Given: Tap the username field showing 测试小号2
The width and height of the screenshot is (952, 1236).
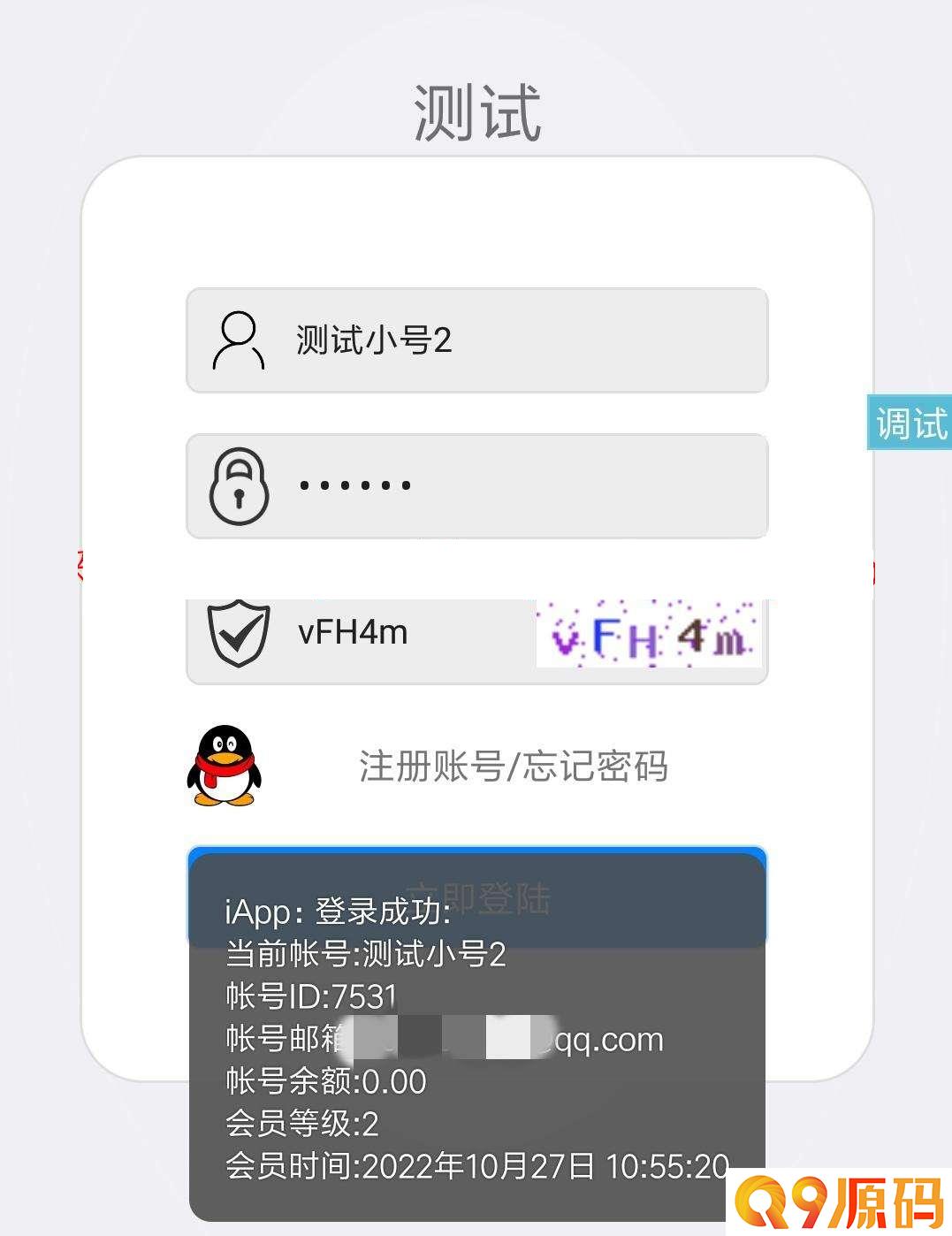Looking at the screenshot, I should click(513, 340).
